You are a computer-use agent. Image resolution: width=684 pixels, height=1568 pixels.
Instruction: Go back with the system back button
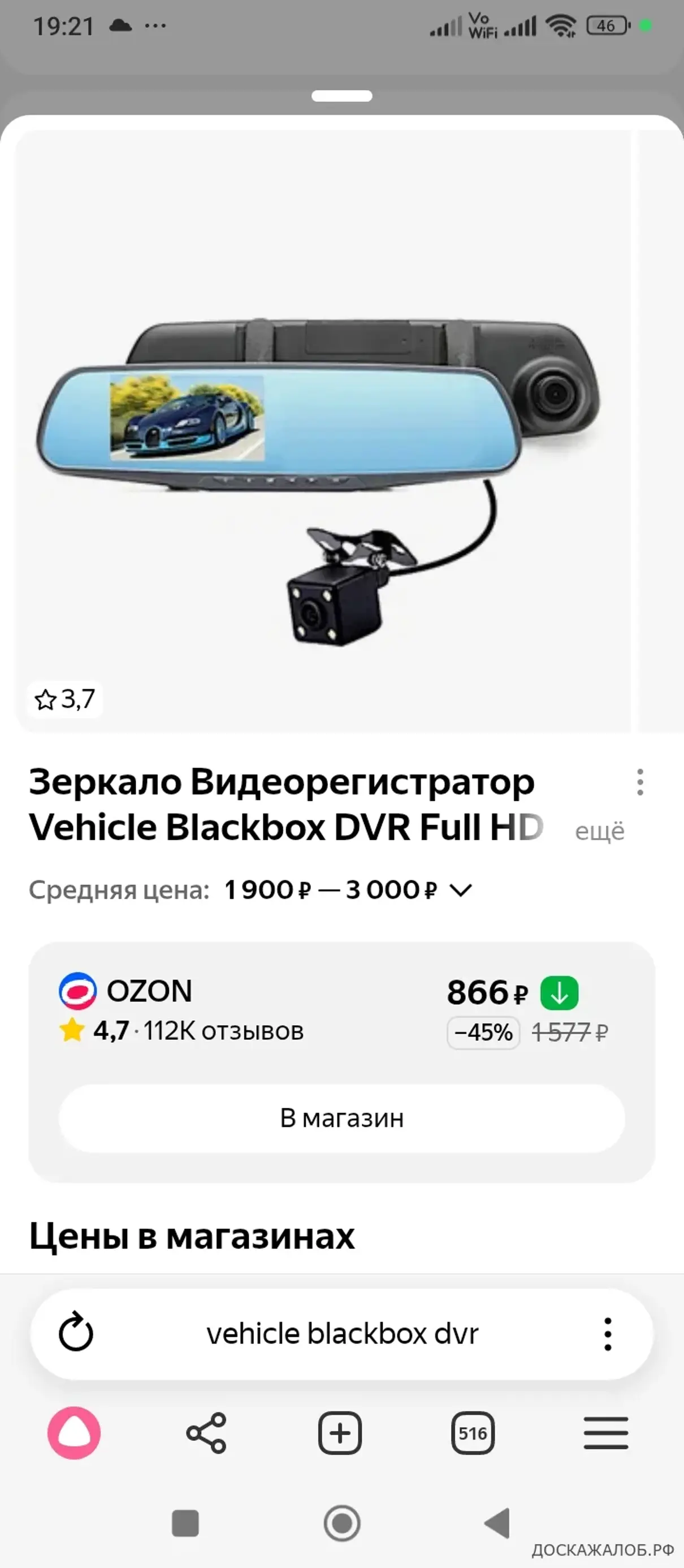pyautogui.click(x=497, y=1523)
